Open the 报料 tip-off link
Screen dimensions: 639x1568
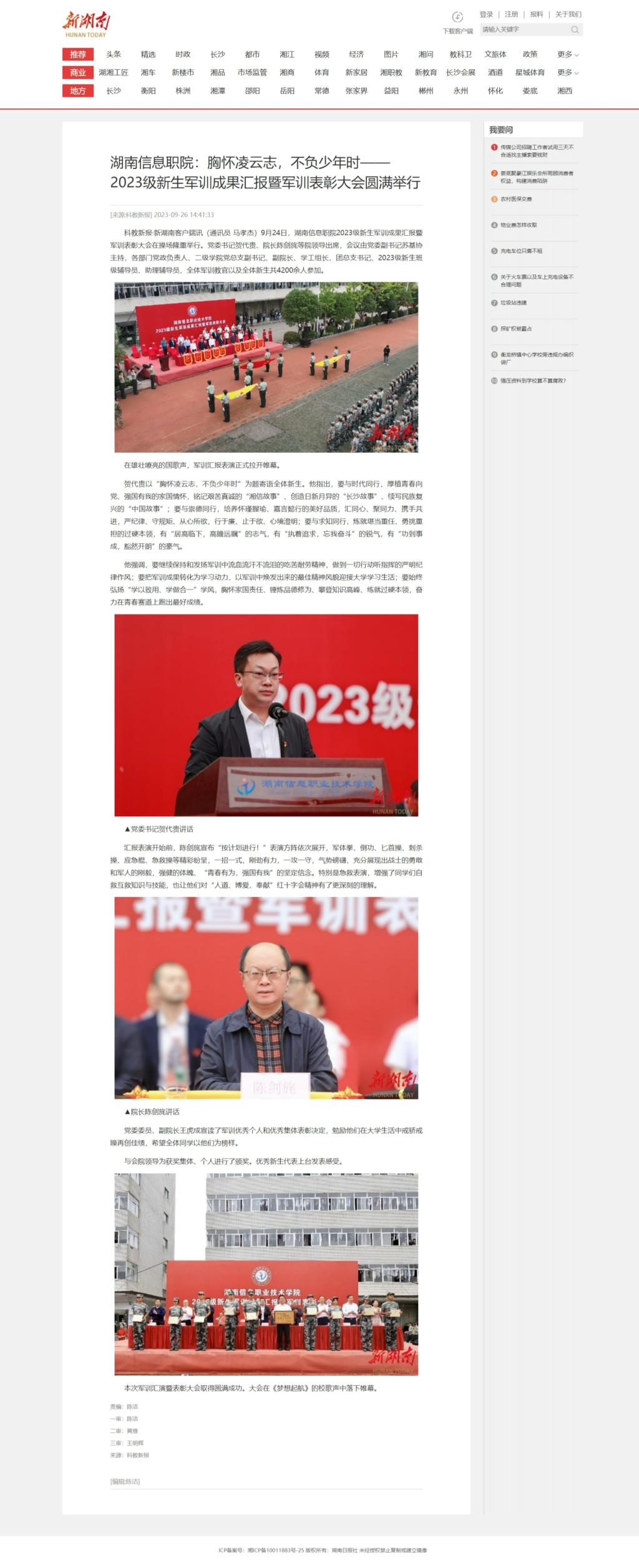click(537, 14)
